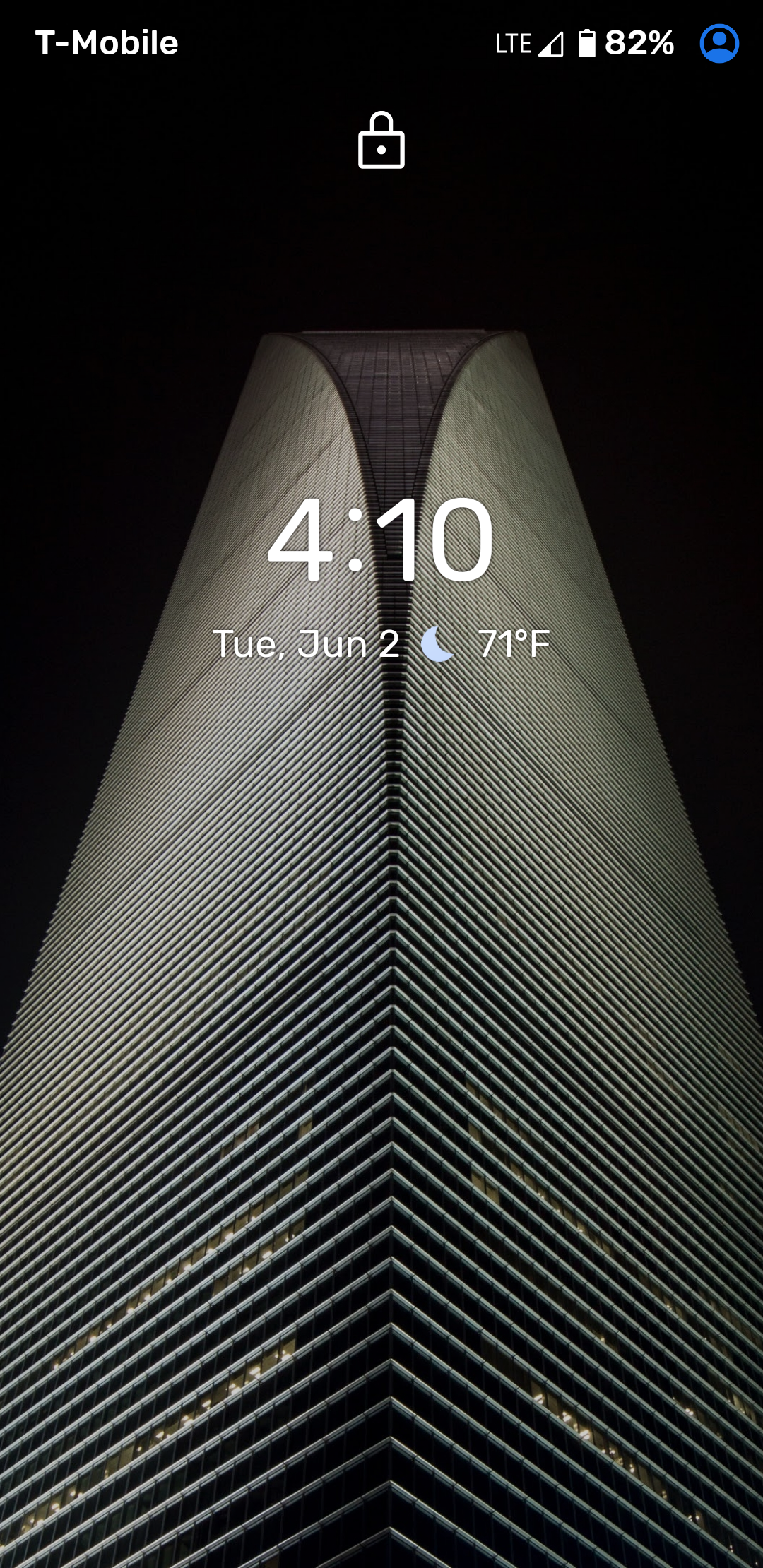Open the 71°F weather widget
763x1568 pixels.
486,644
